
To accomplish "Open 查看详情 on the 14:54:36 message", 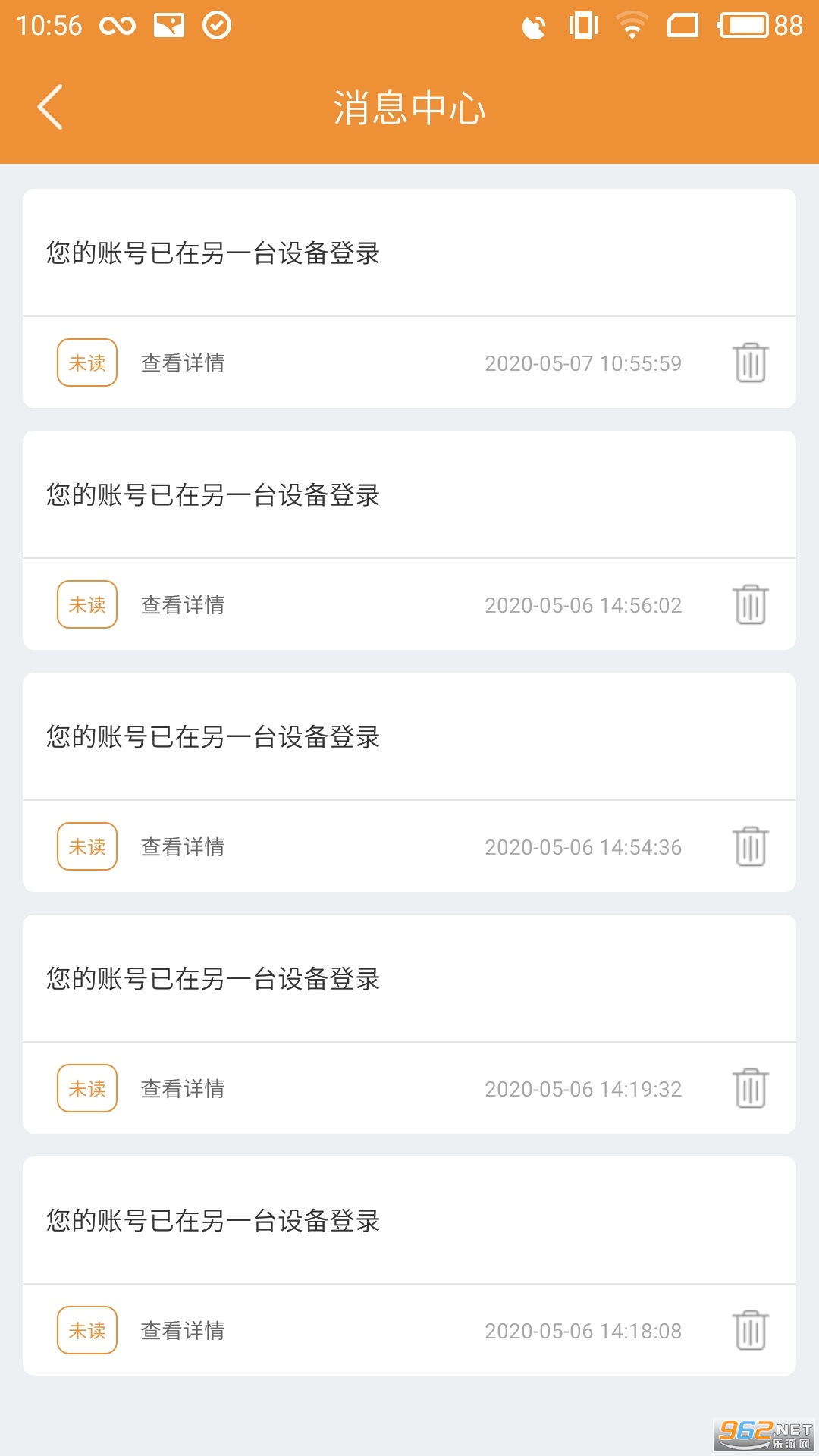I will click(183, 847).
